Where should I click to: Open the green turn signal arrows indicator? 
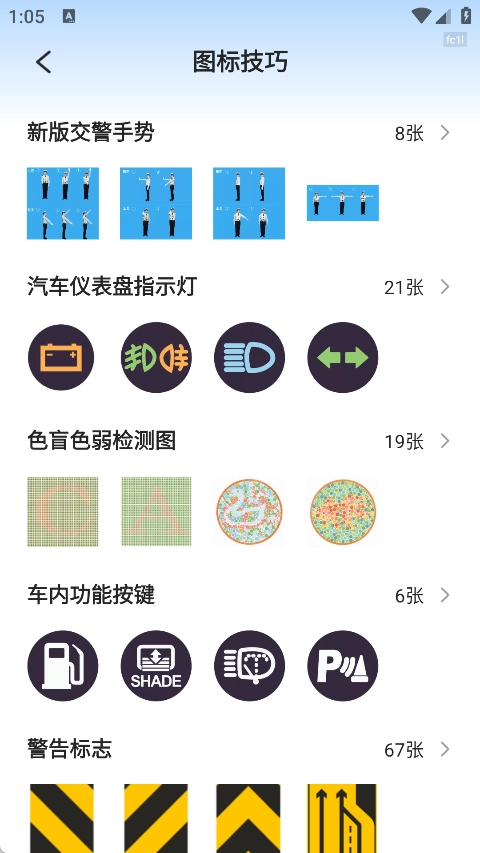[x=342, y=357]
